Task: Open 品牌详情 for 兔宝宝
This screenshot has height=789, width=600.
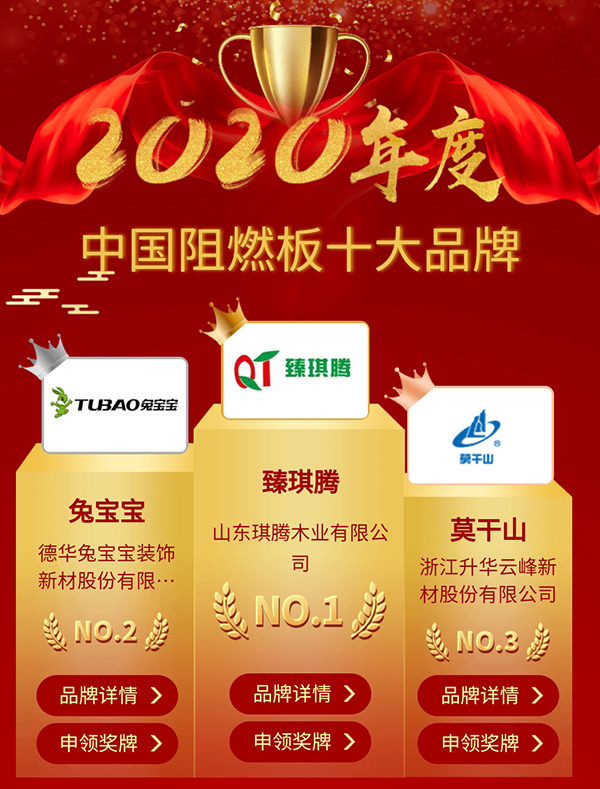Action: pyautogui.click(x=108, y=696)
